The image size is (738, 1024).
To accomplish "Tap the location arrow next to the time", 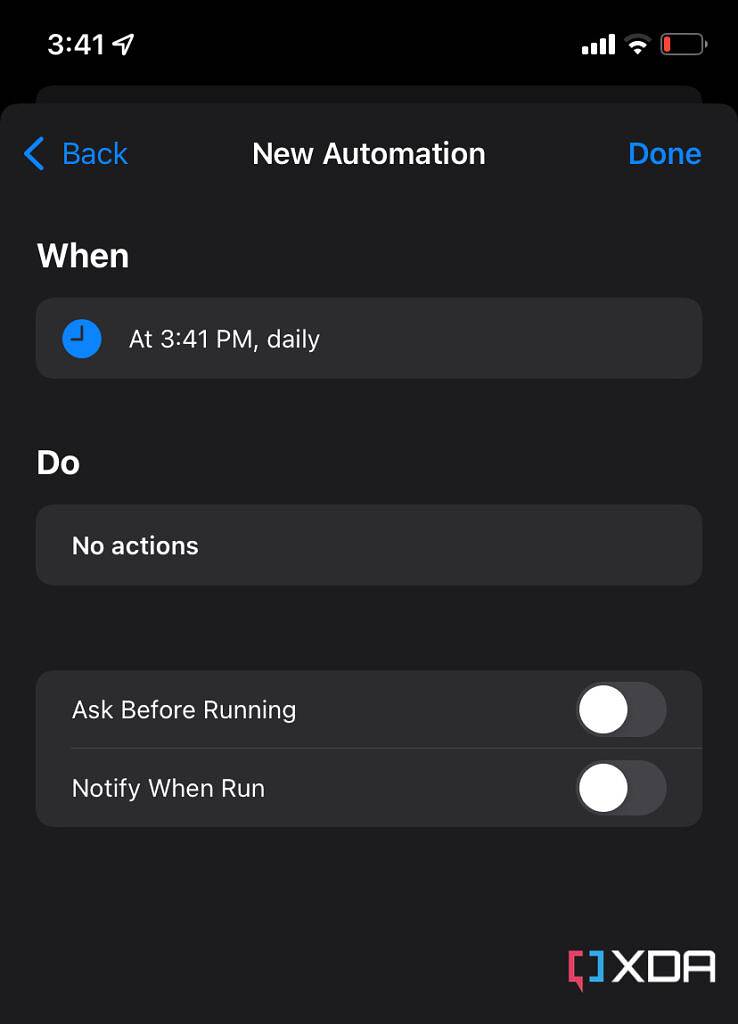I will point(123,43).
